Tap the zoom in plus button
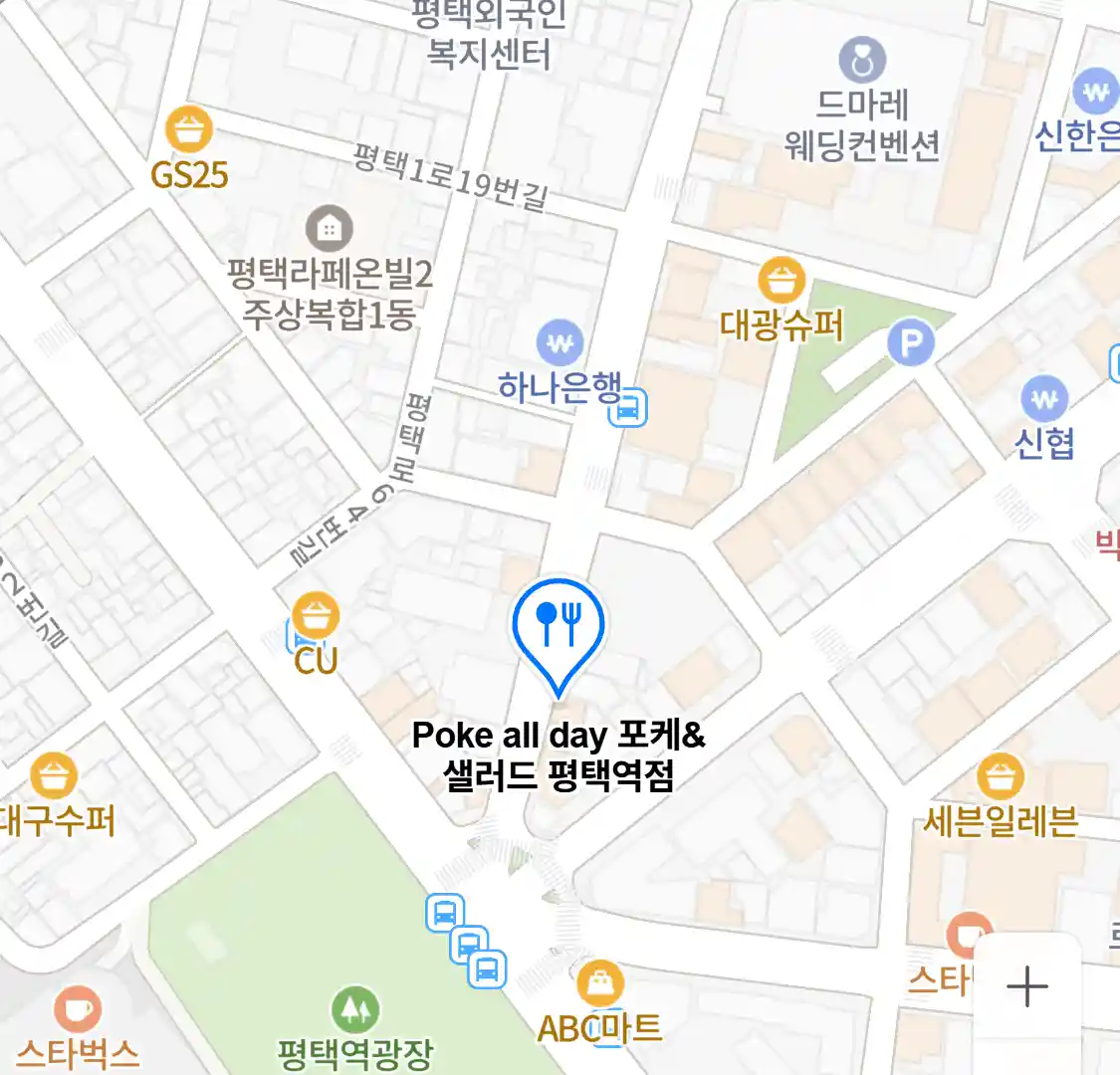Viewport: 1120px width, 1075px height. click(1026, 986)
